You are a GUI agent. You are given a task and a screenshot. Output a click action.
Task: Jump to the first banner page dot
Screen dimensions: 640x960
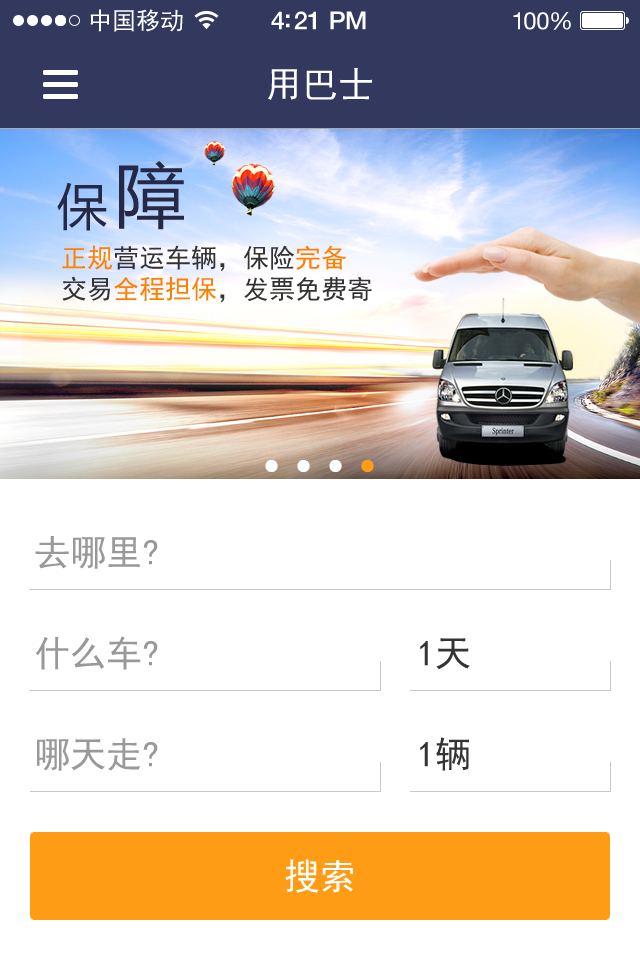(x=271, y=466)
